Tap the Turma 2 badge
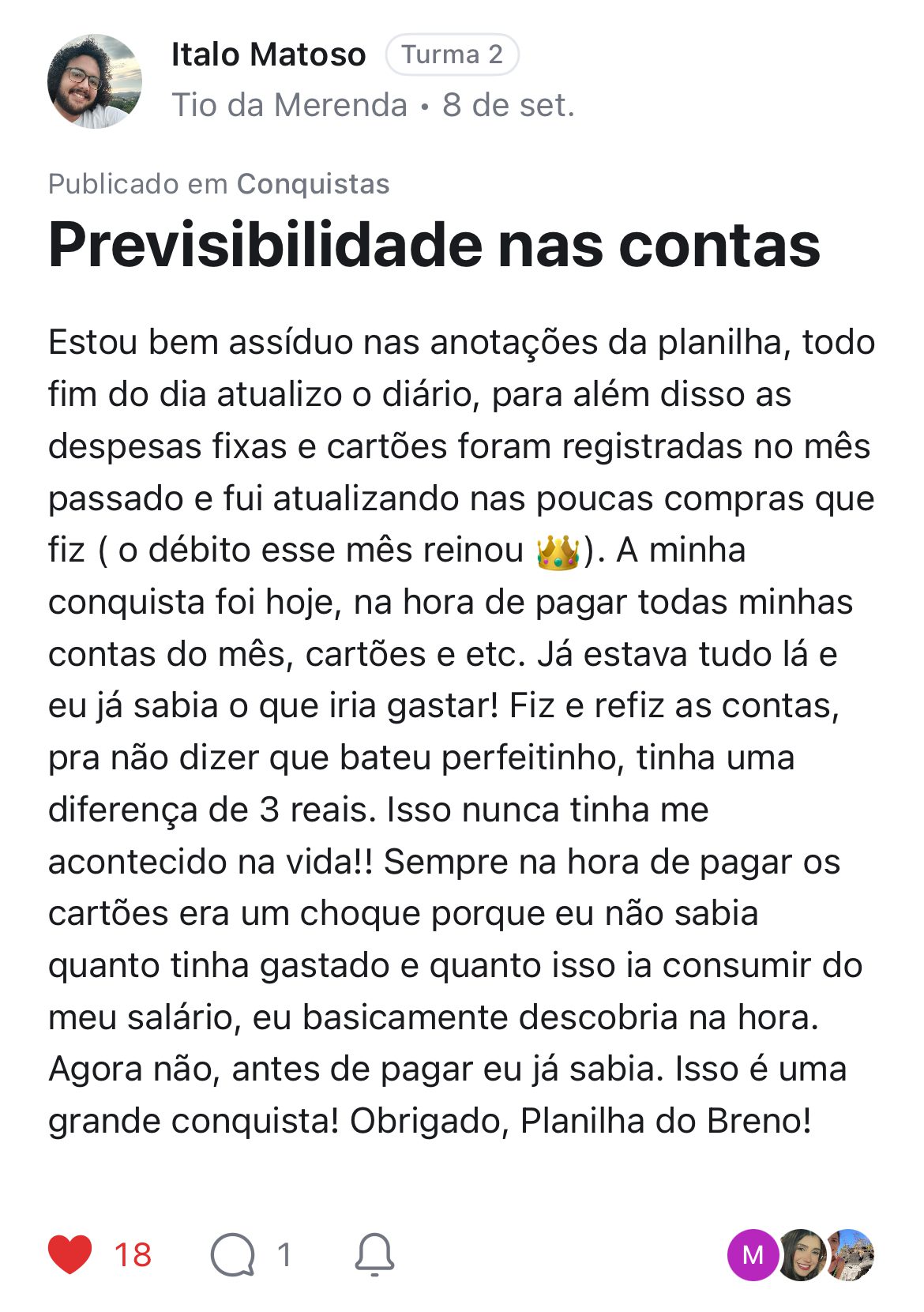 [x=452, y=55]
